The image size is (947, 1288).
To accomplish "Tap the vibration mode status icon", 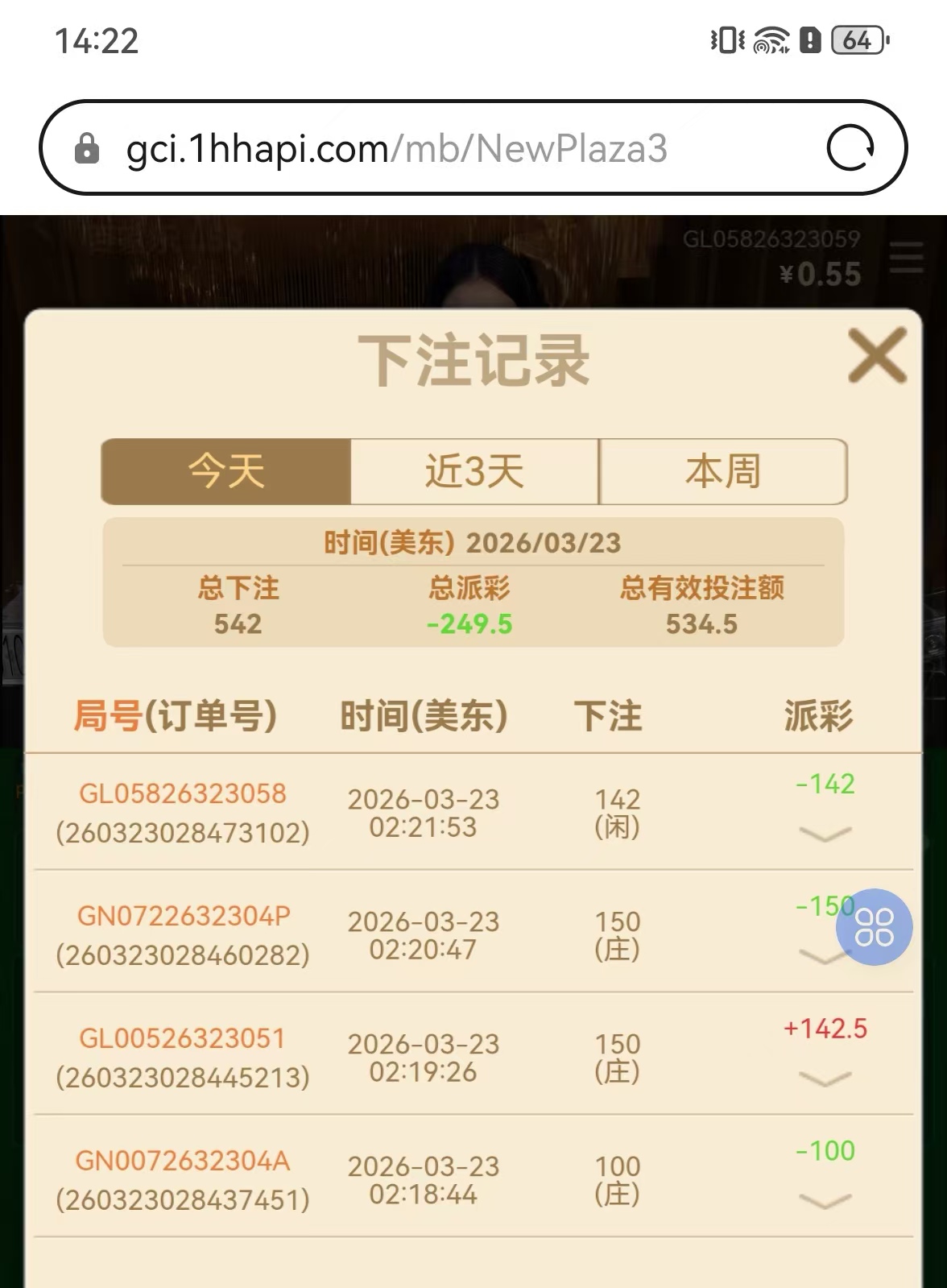I will (x=727, y=42).
